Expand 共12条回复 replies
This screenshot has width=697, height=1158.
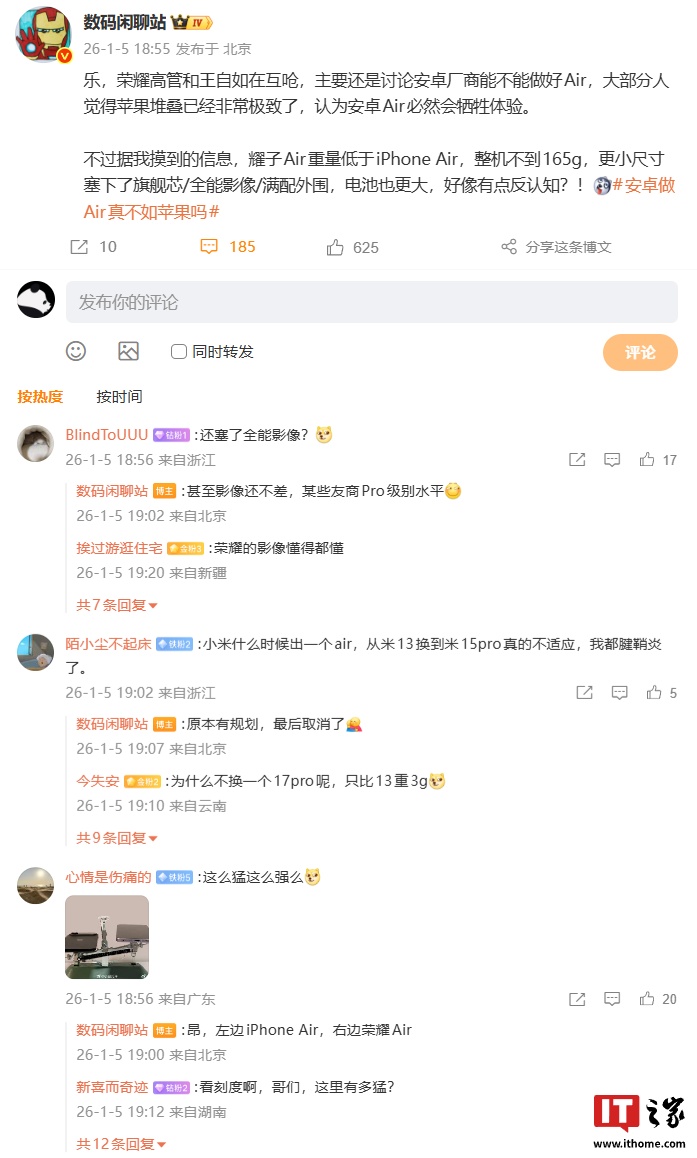[x=121, y=1144]
